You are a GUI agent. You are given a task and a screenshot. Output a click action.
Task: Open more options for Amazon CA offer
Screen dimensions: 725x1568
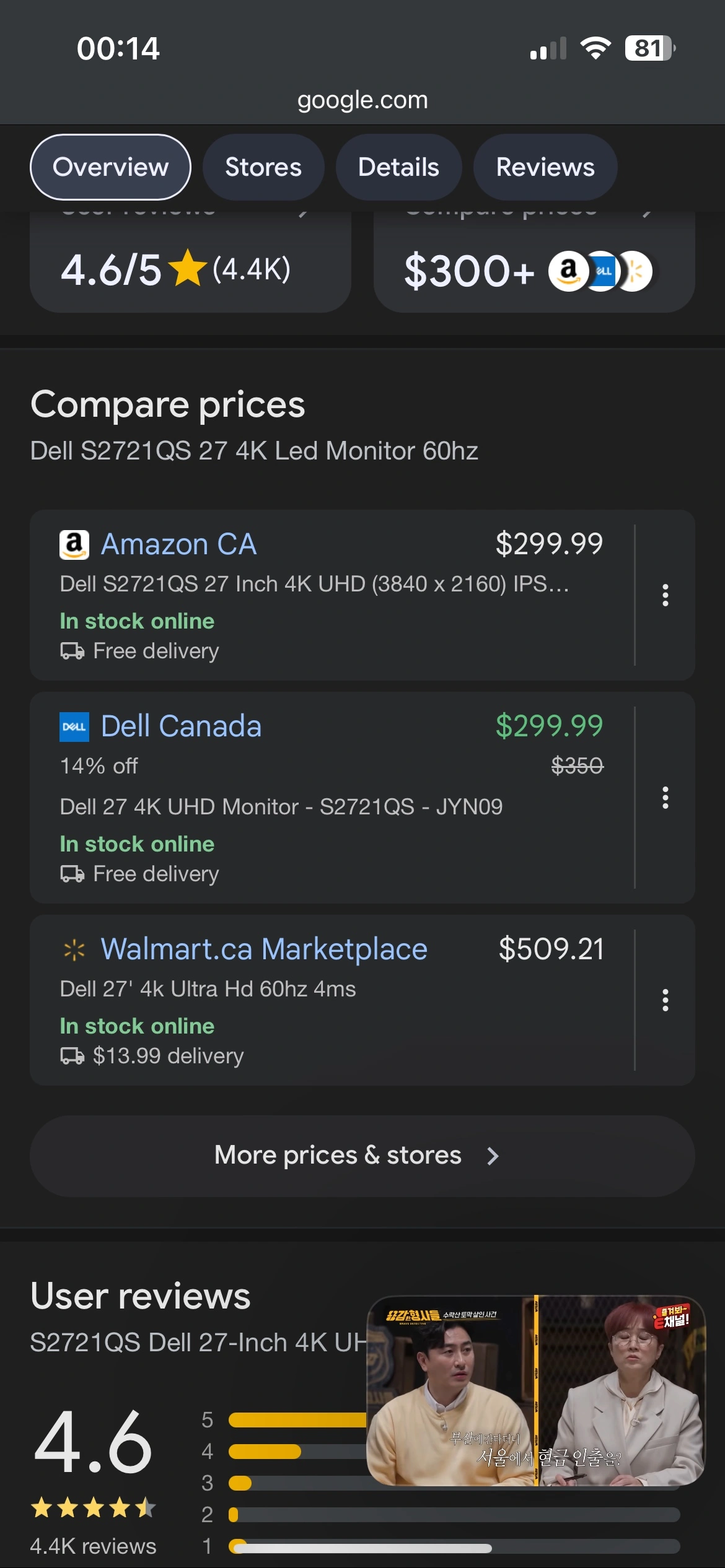(x=666, y=595)
